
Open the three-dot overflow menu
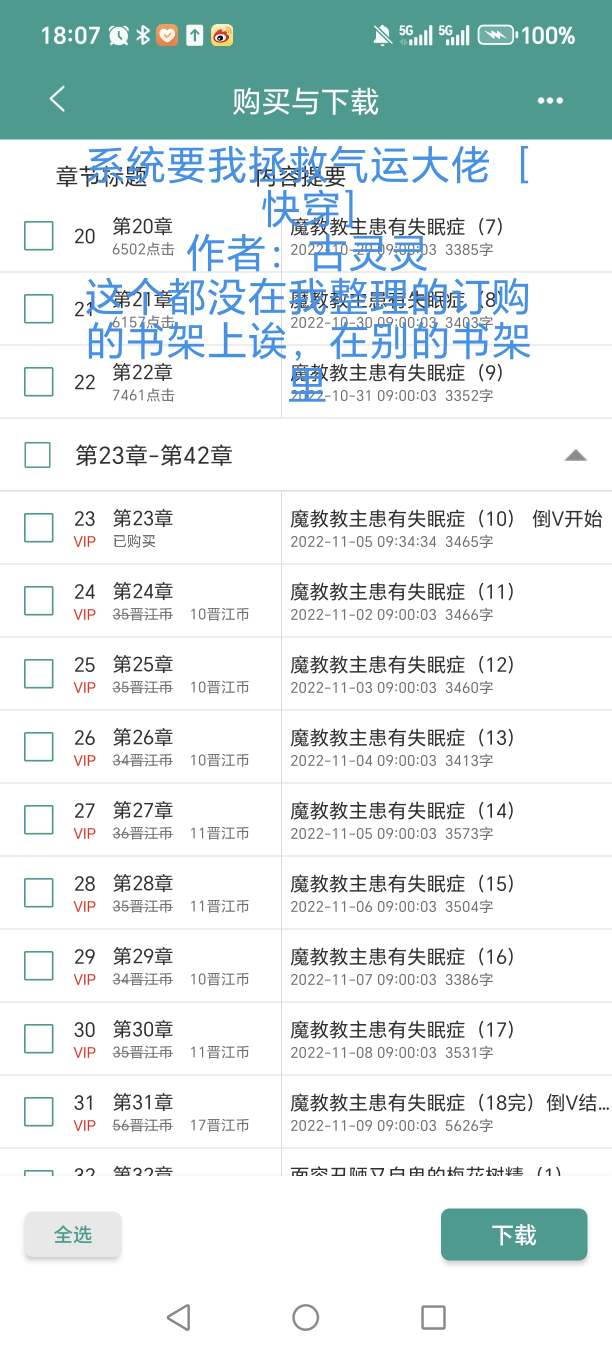coord(551,101)
